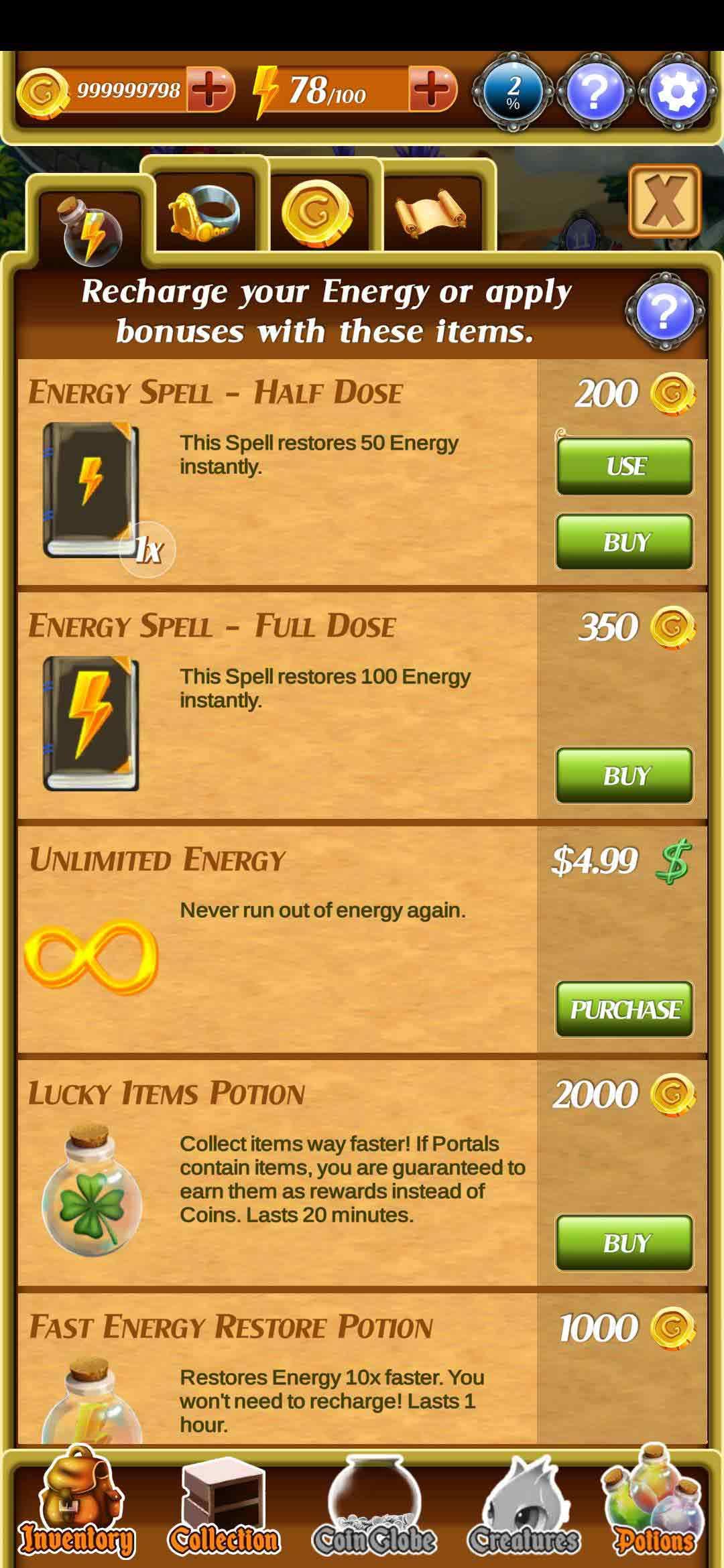The image size is (724, 1568).
Task: Select the Potions section
Action: [x=654, y=1508]
